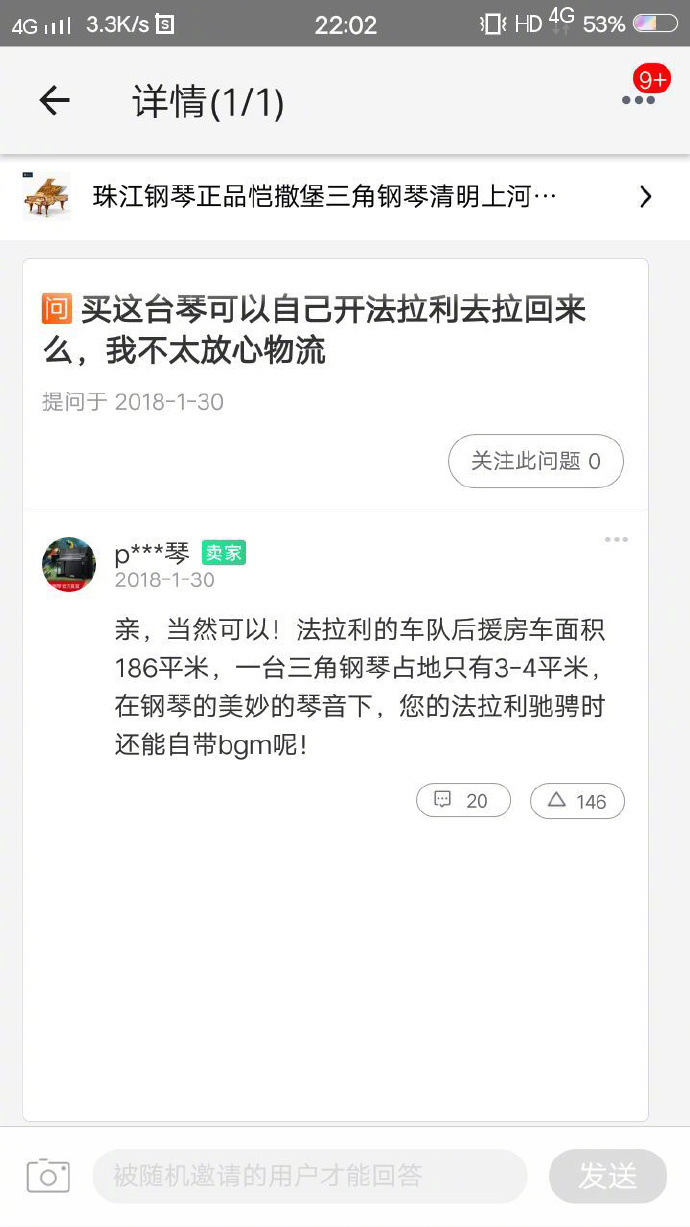Focus the 被随机邀请的用户才能回答 input field

tap(310, 1176)
